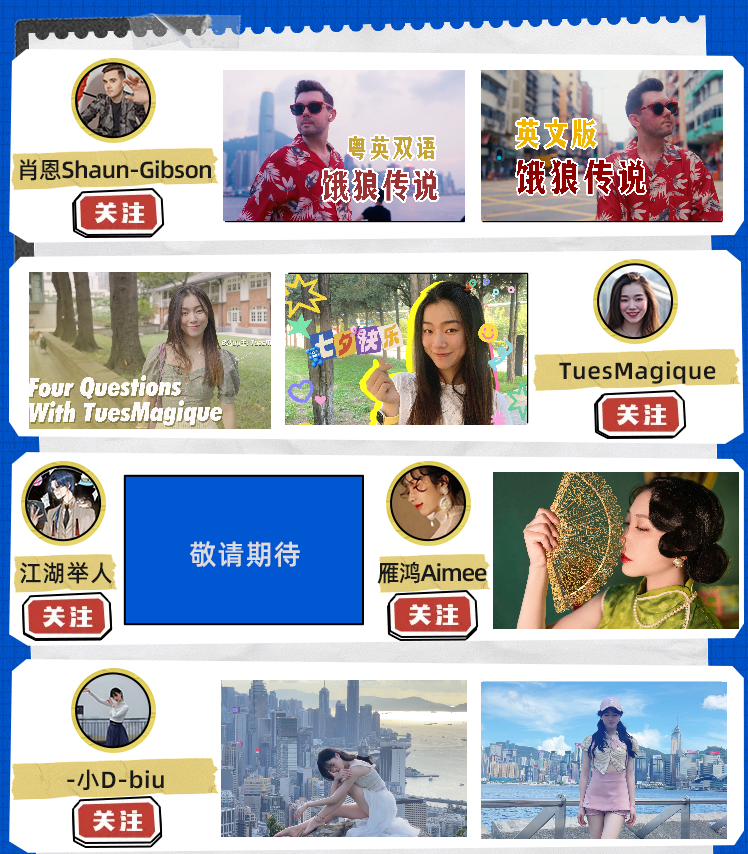Open -小D-biu's avatar profile
This screenshot has height=854, width=748.
pos(113,709)
